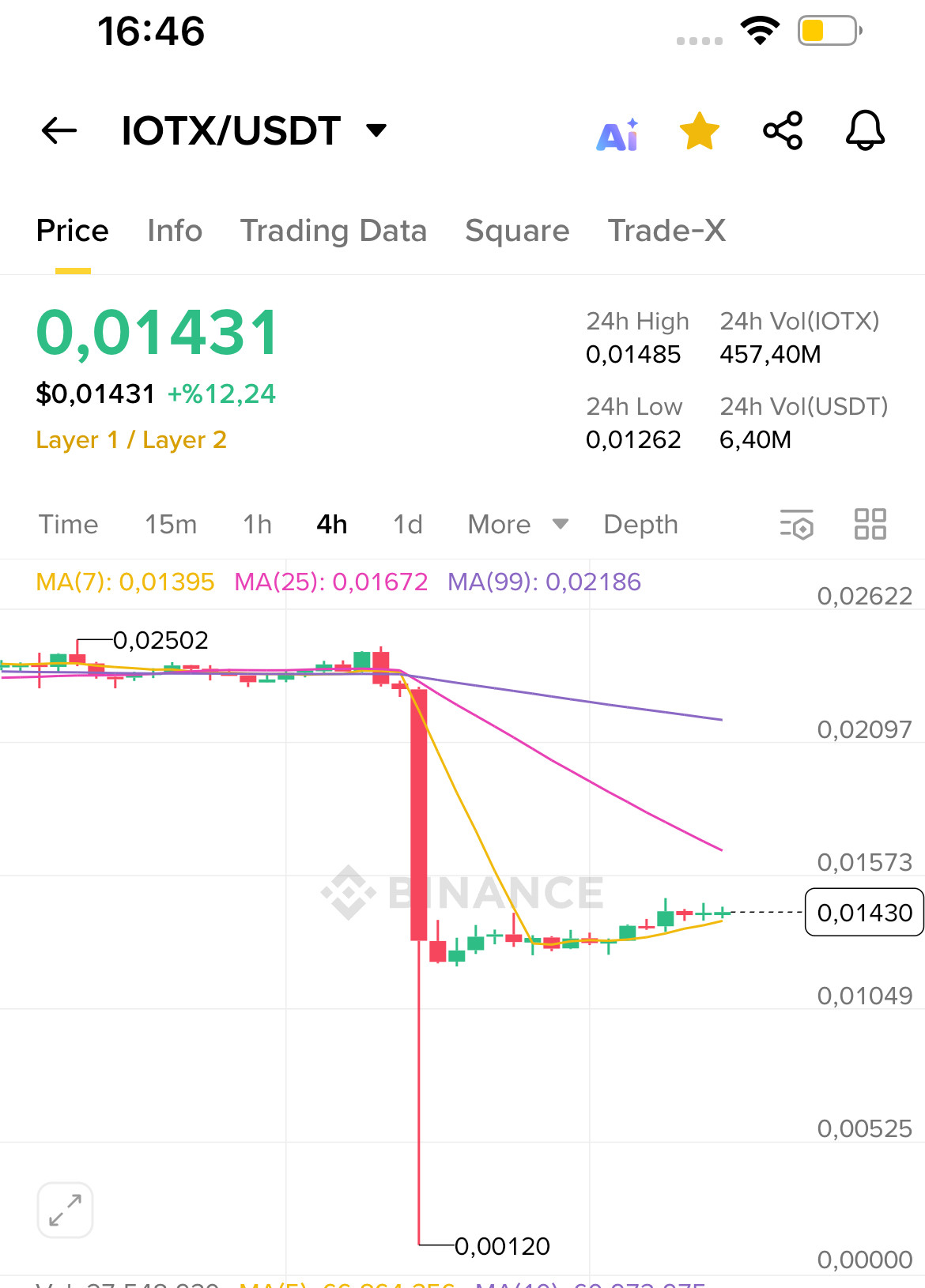The width and height of the screenshot is (925, 1288).
Task: Open price alert bell
Action: click(865, 130)
